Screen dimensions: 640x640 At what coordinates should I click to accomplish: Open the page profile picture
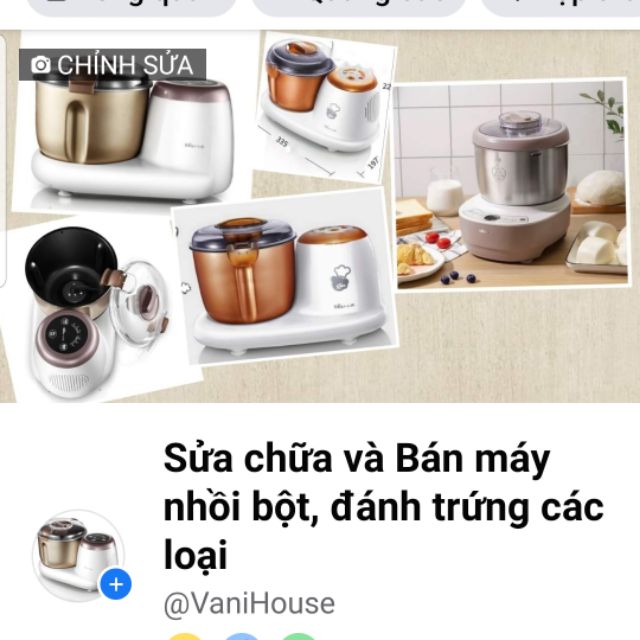tap(75, 552)
